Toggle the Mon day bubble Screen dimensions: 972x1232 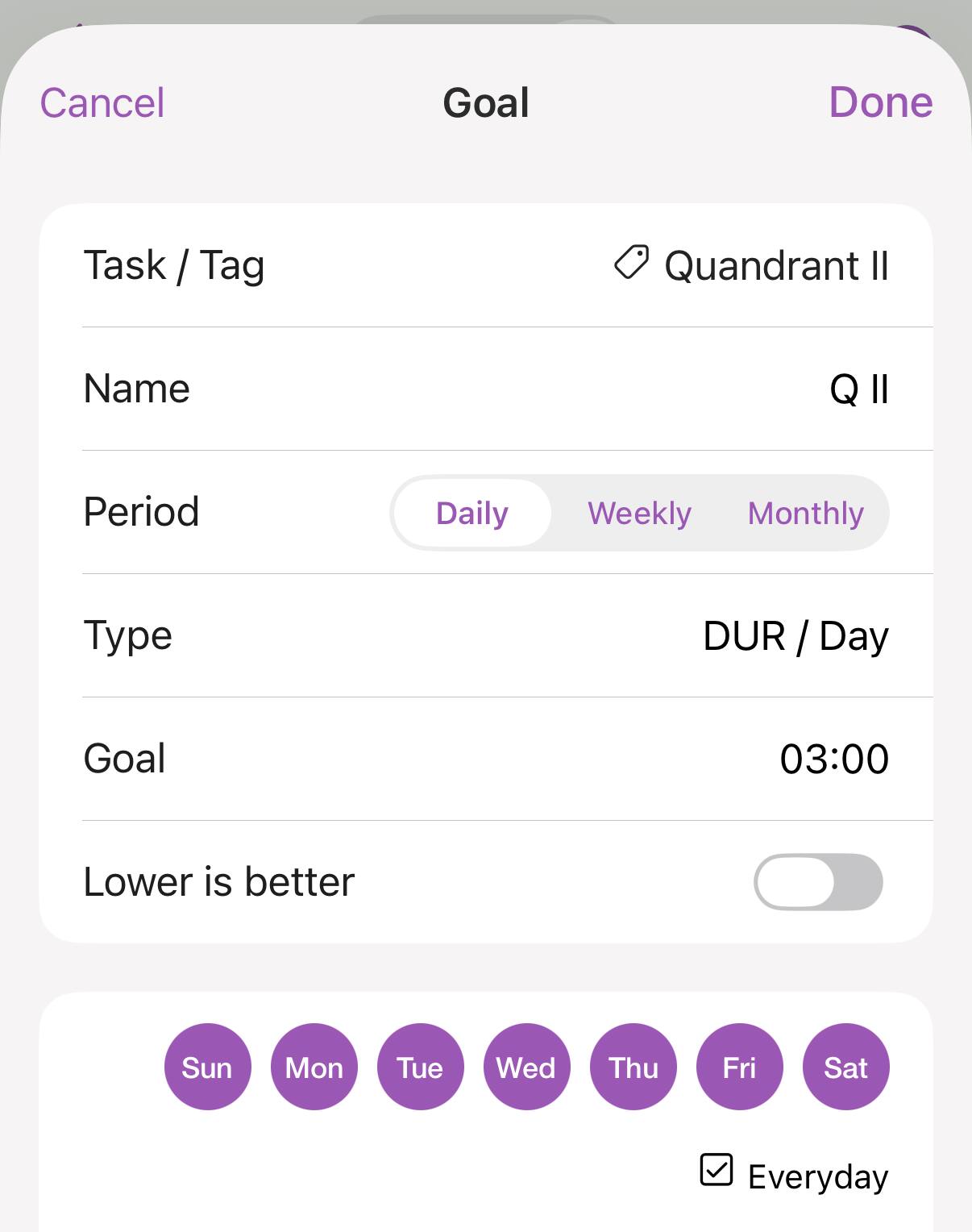coord(314,1068)
